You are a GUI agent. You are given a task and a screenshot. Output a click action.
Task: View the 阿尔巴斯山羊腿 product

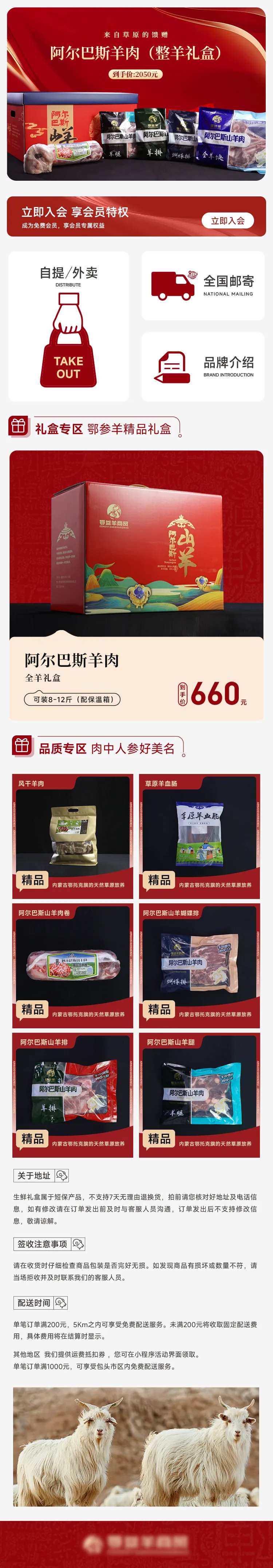coord(199,1095)
